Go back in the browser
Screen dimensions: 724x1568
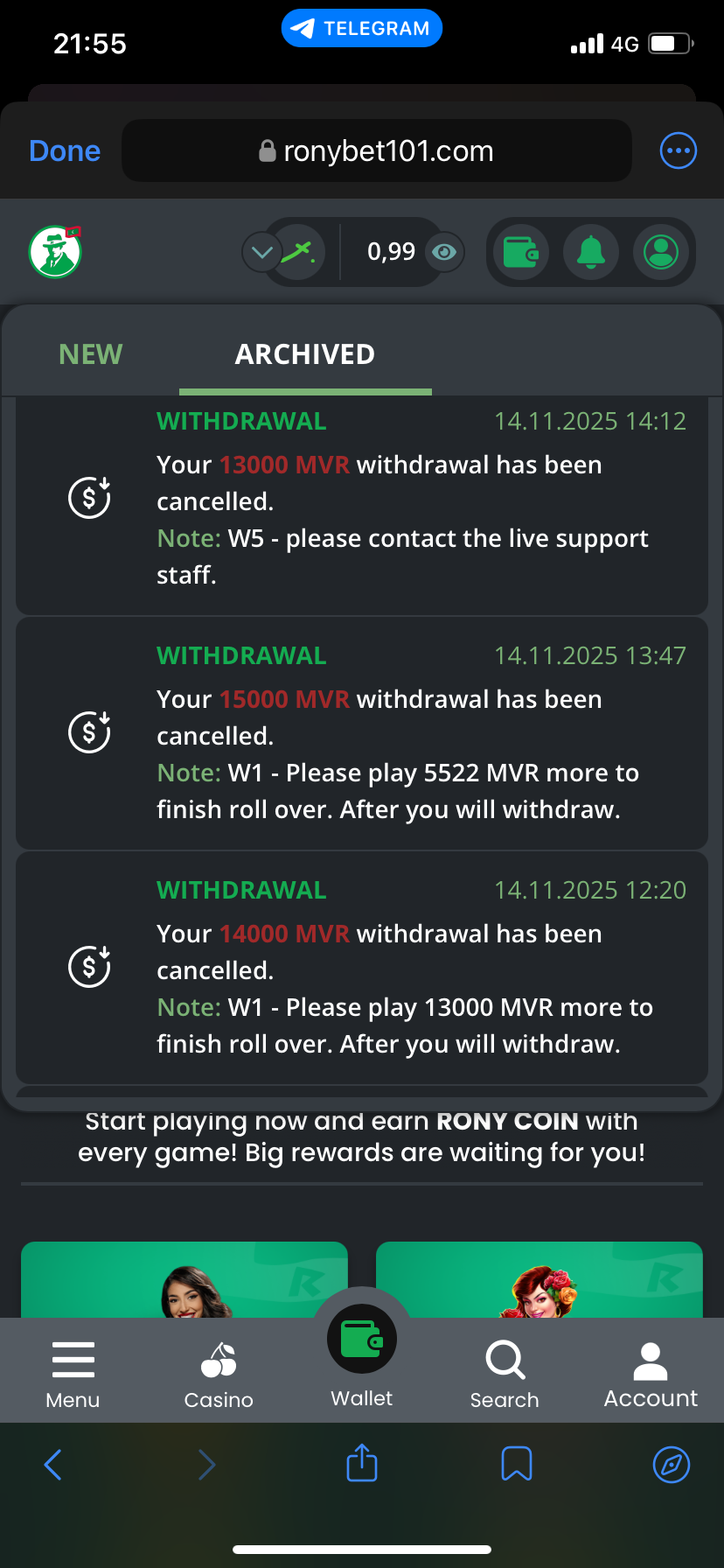pos(53,1464)
